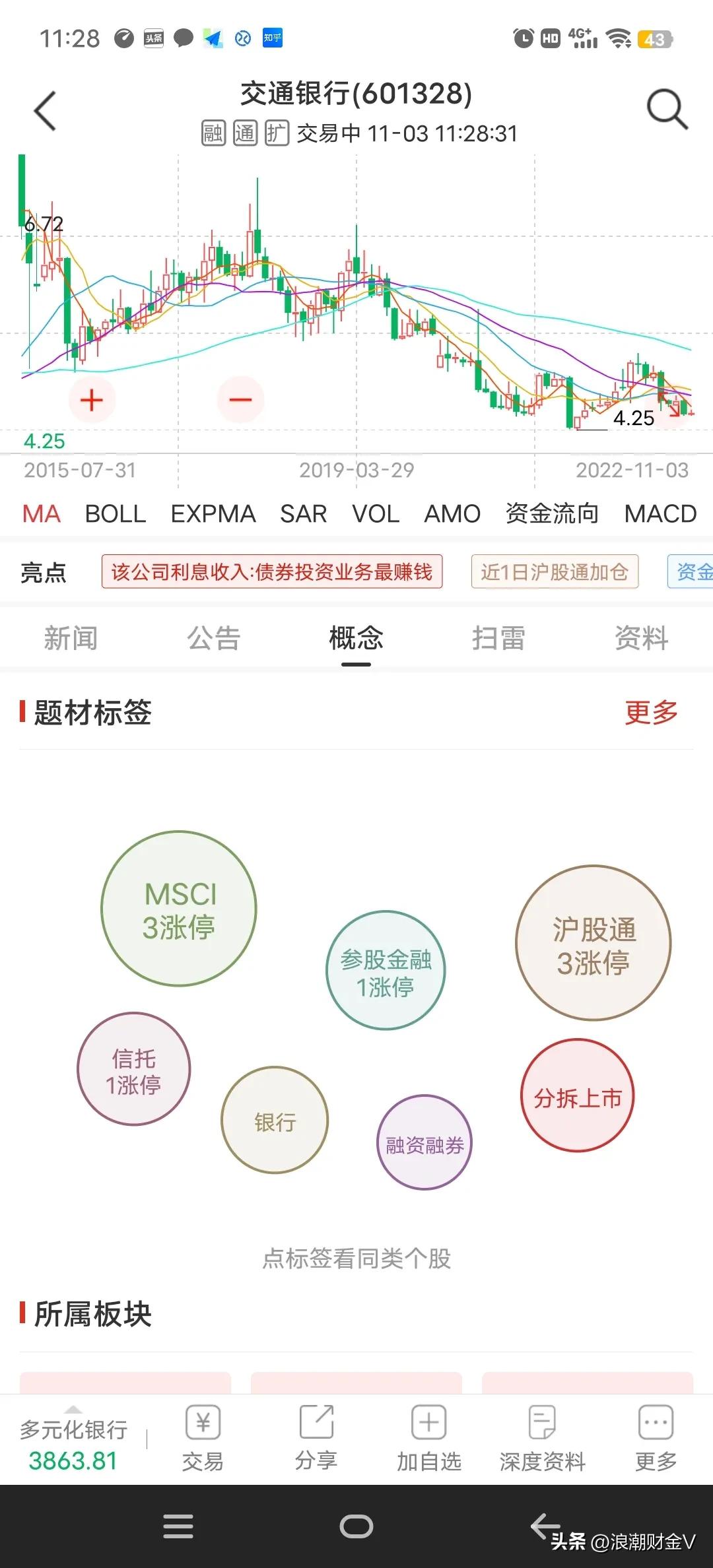Viewport: 713px width, 1568px height.
Task: Expand more theme tags via 更多
Action: click(651, 712)
